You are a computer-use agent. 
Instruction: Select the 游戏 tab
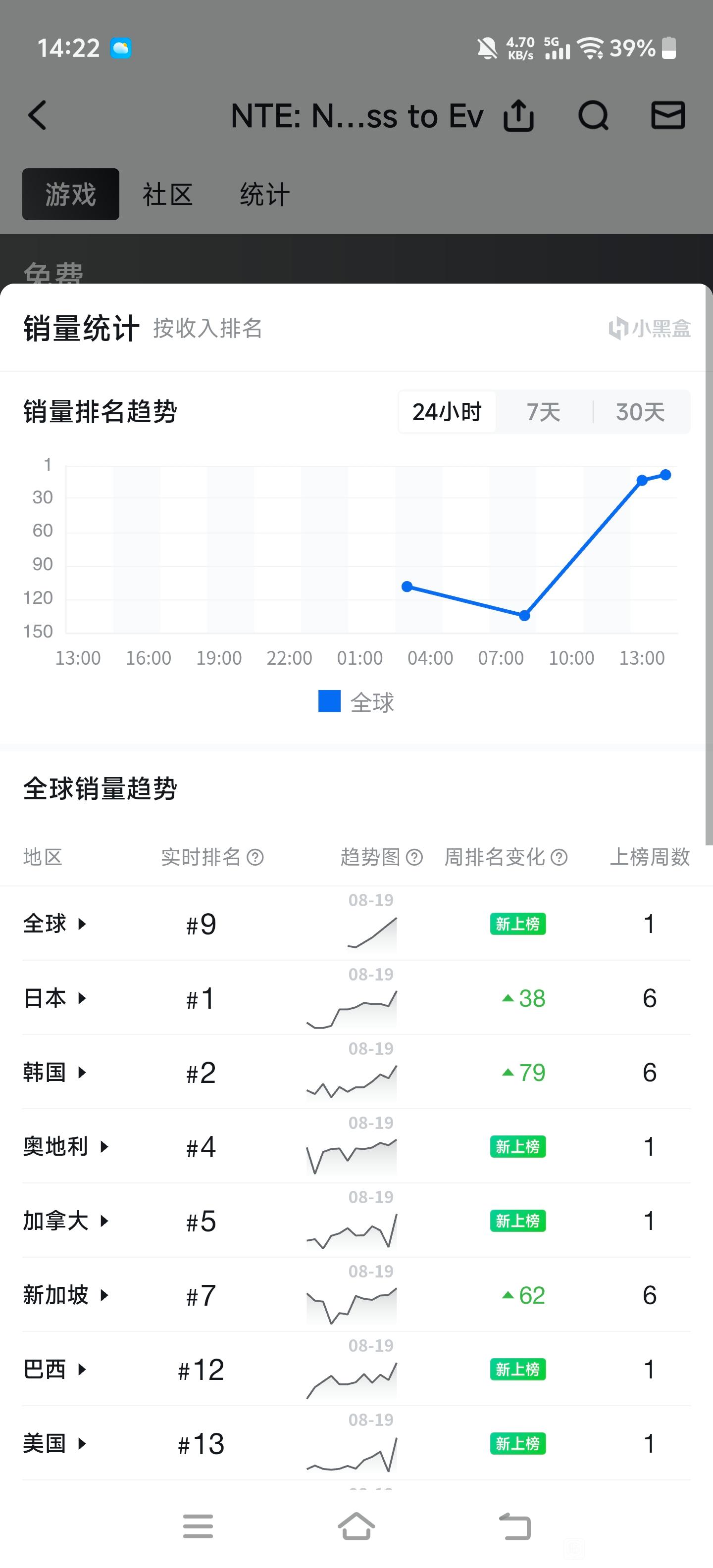tap(71, 194)
